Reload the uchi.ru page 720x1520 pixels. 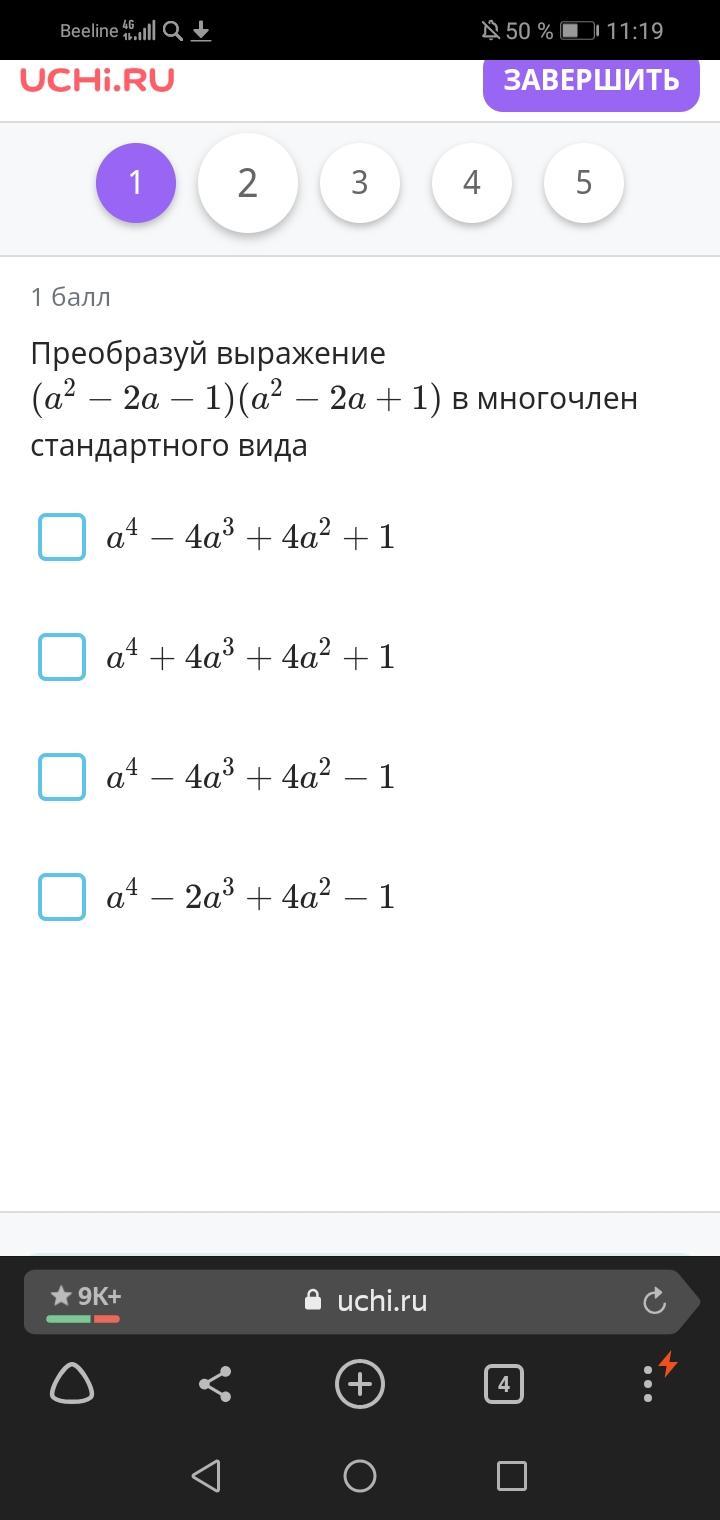(654, 1301)
